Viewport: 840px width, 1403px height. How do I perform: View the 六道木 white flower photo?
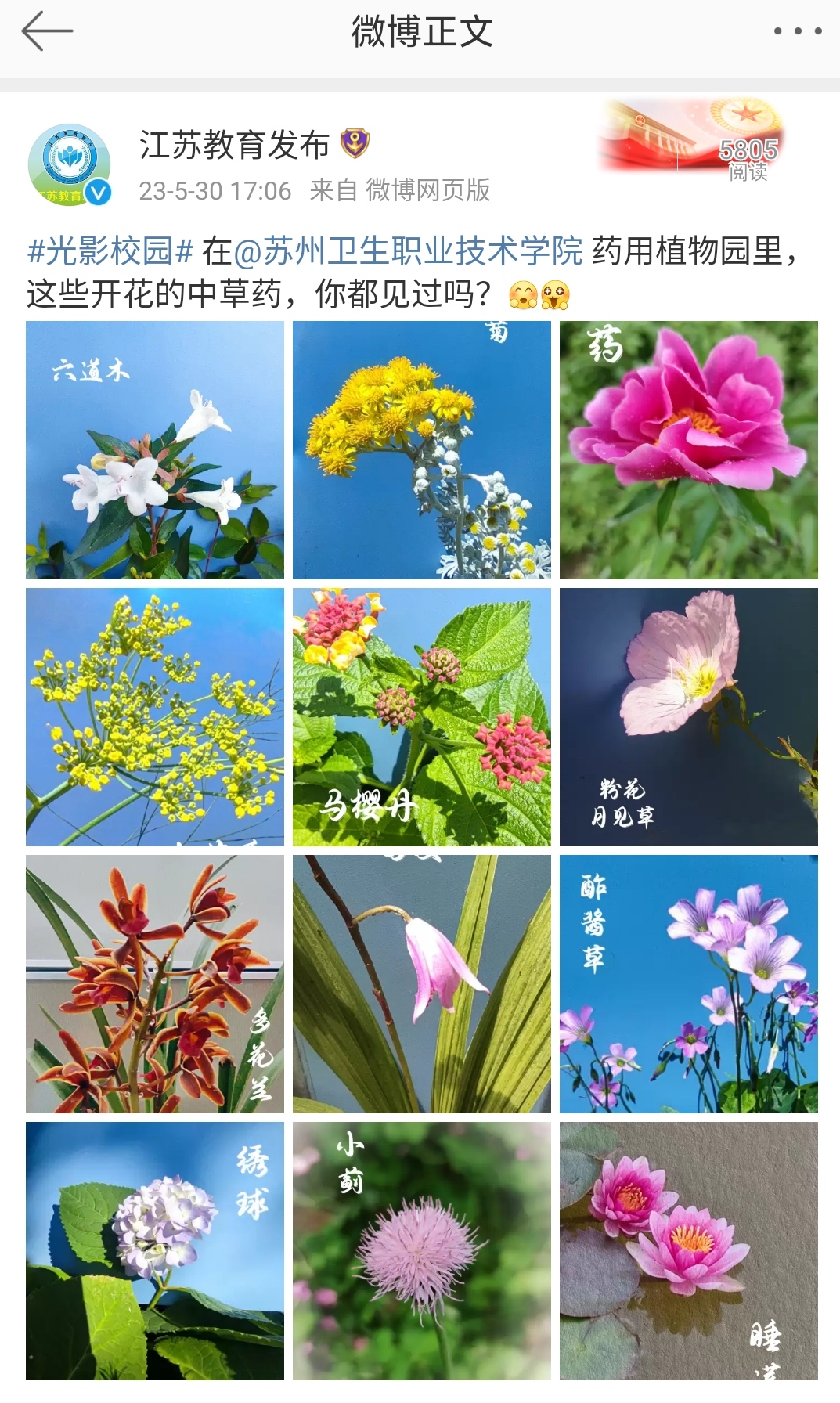tap(155, 450)
